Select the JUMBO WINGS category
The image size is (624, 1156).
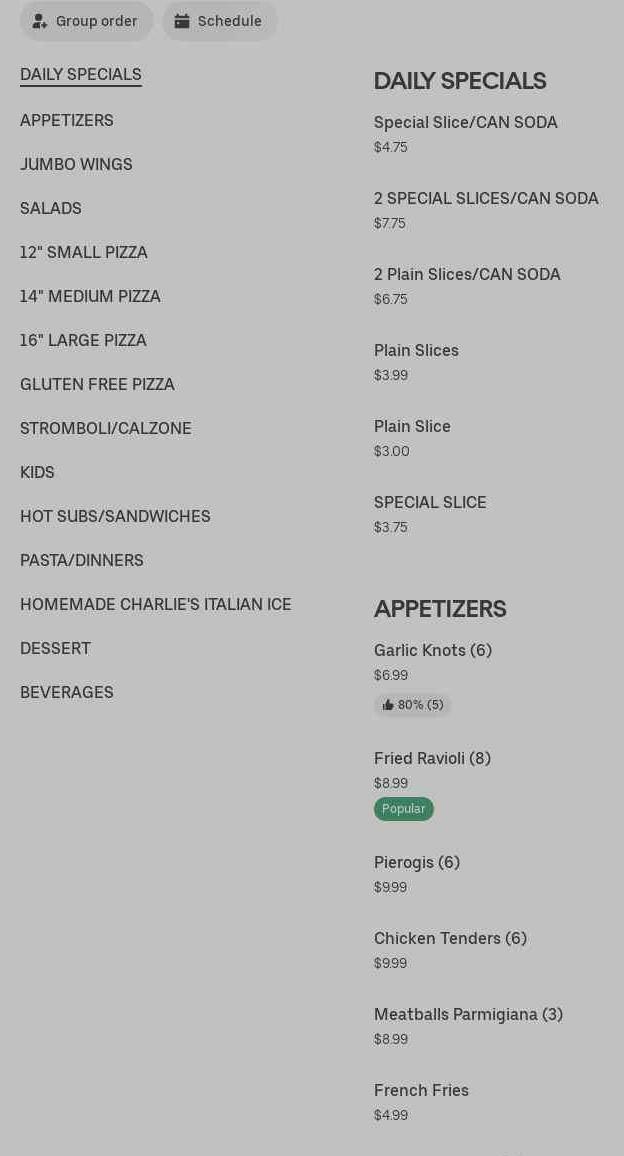point(76,164)
